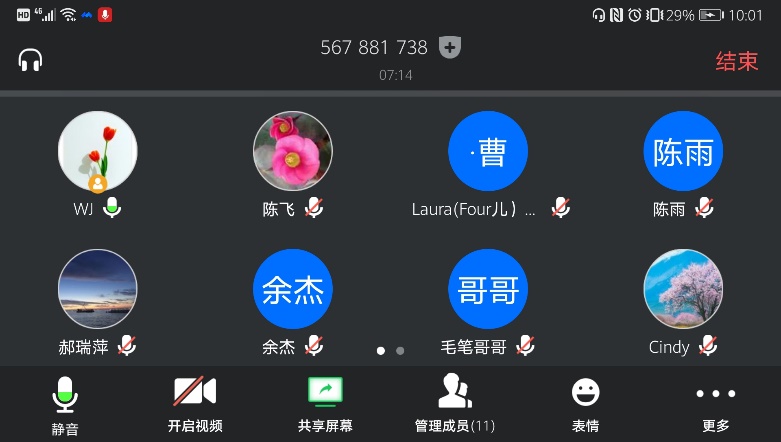
Task: Open the 表情 emoji reactions
Action: point(585,405)
